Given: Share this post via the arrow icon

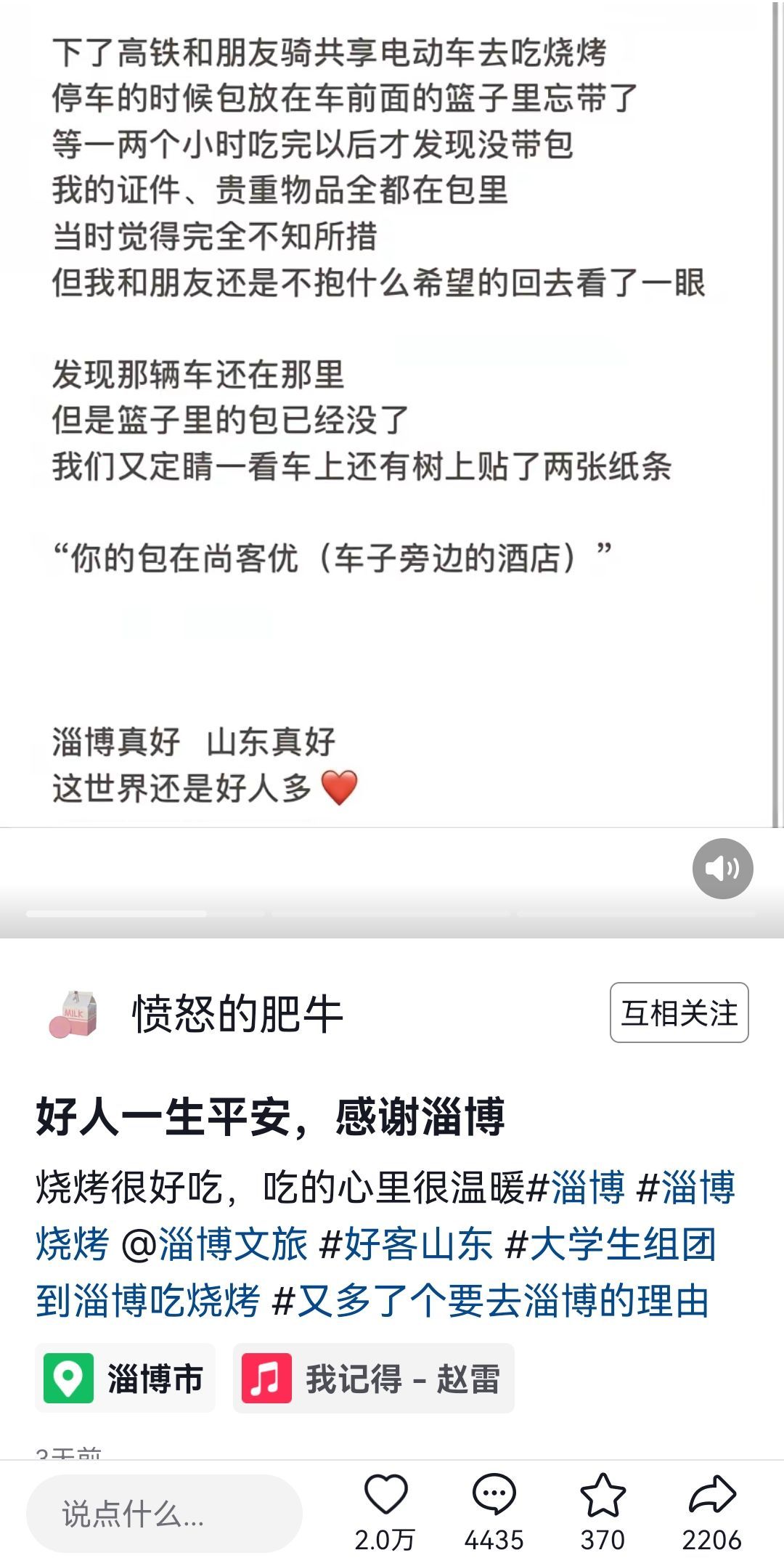Looking at the screenshot, I should click(x=711, y=1495).
